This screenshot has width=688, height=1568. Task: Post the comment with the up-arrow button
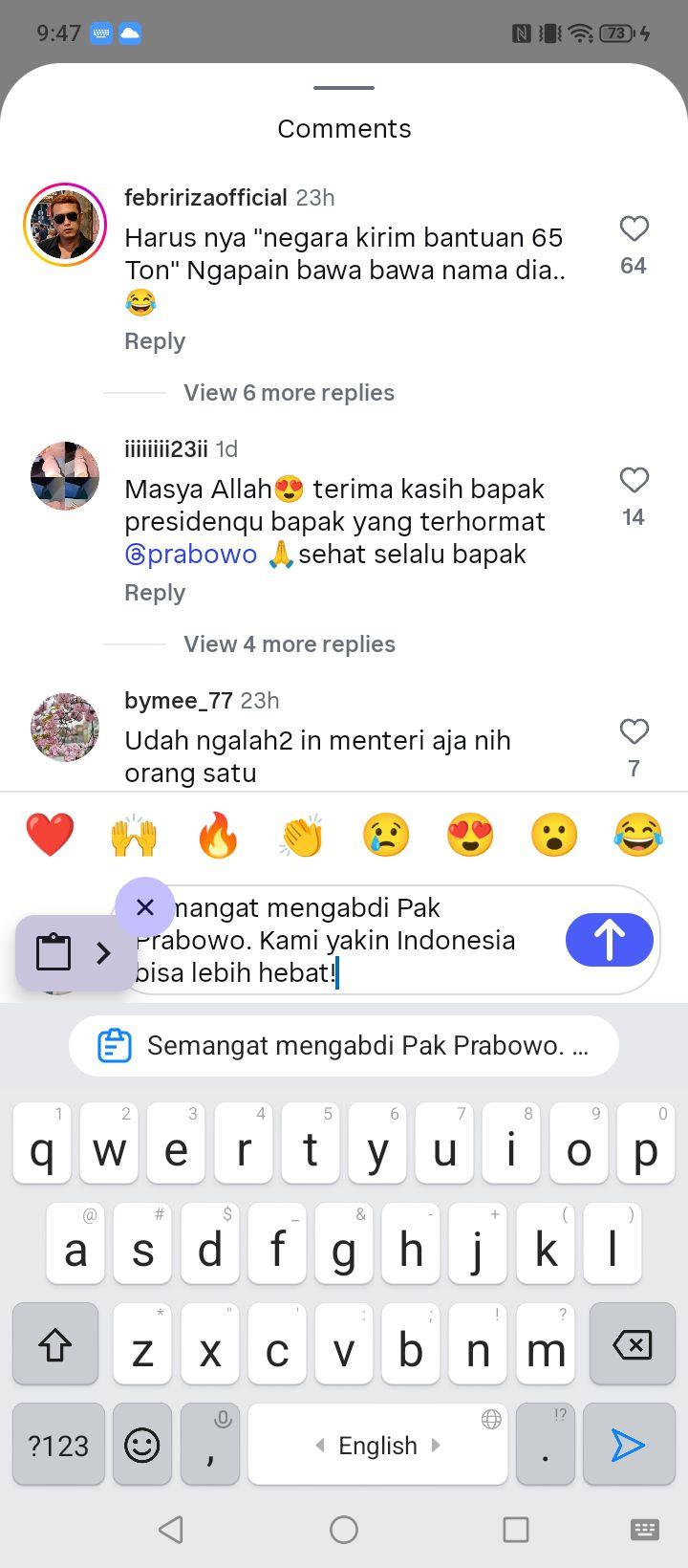coord(610,940)
